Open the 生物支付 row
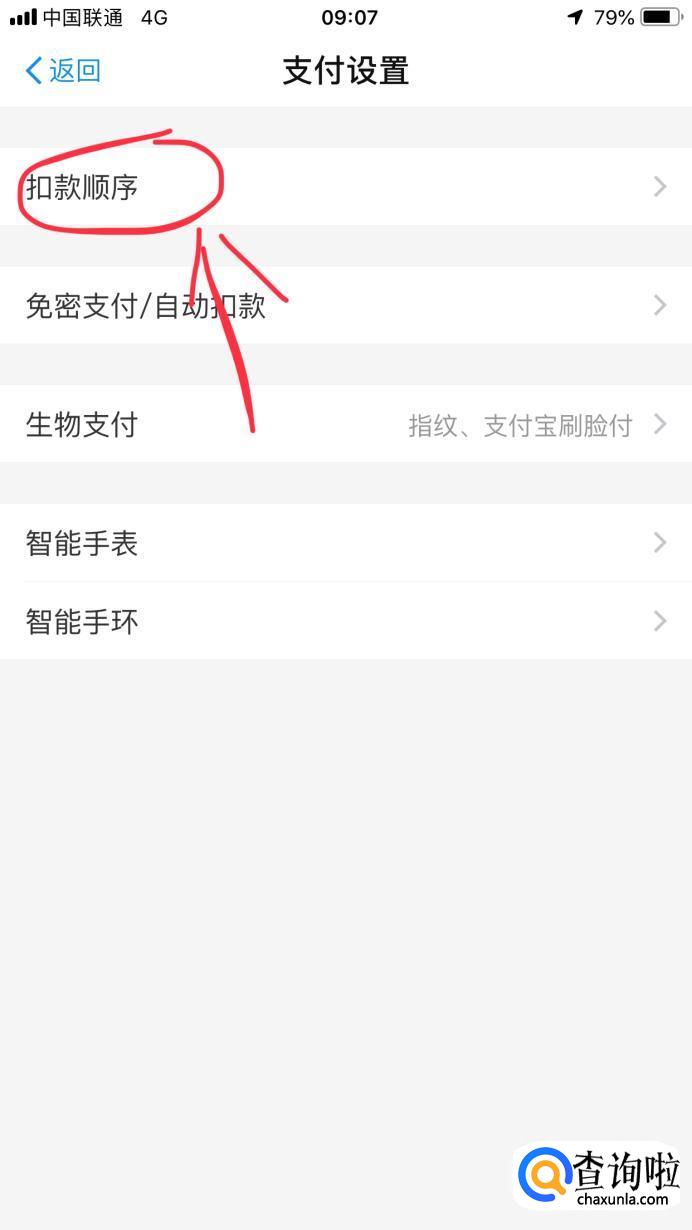This screenshot has height=1230, width=692. click(x=346, y=424)
